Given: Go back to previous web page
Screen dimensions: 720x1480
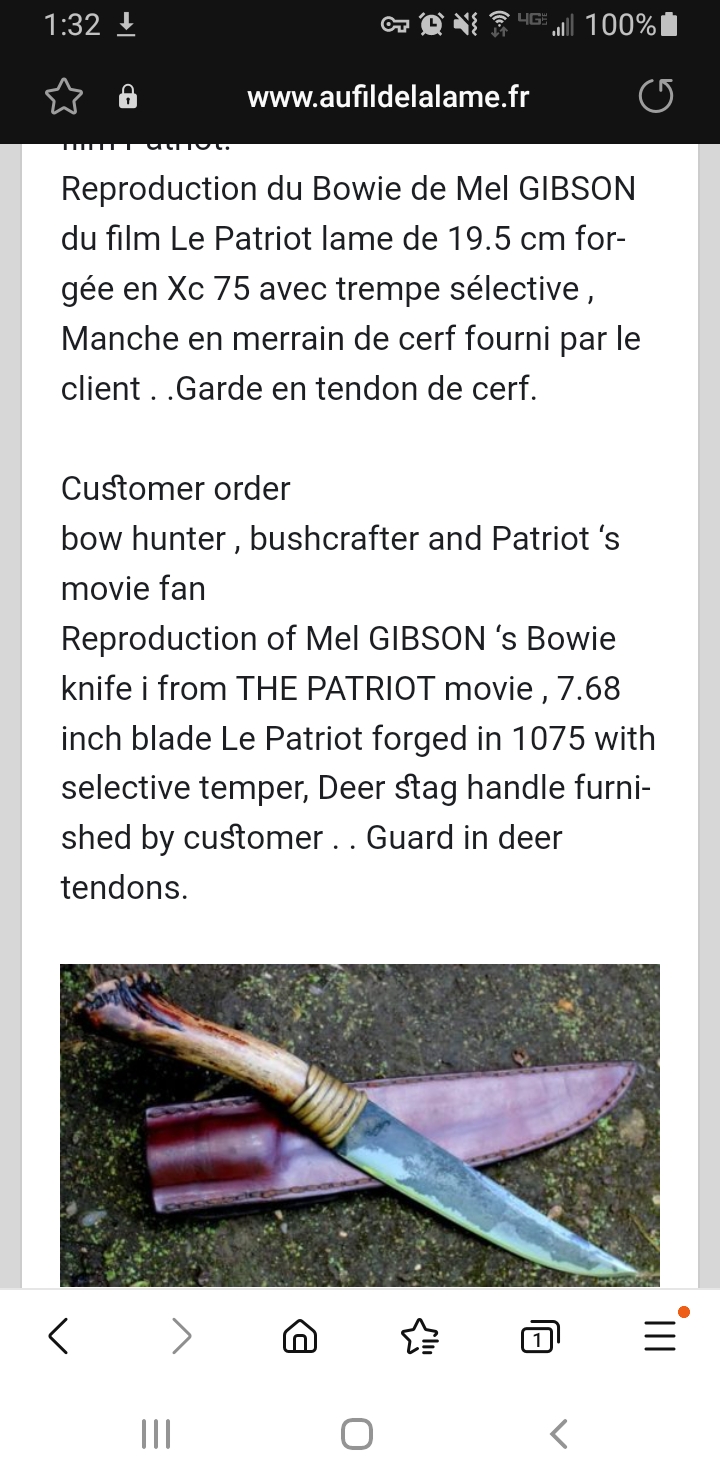Looking at the screenshot, I should coord(59,1336).
